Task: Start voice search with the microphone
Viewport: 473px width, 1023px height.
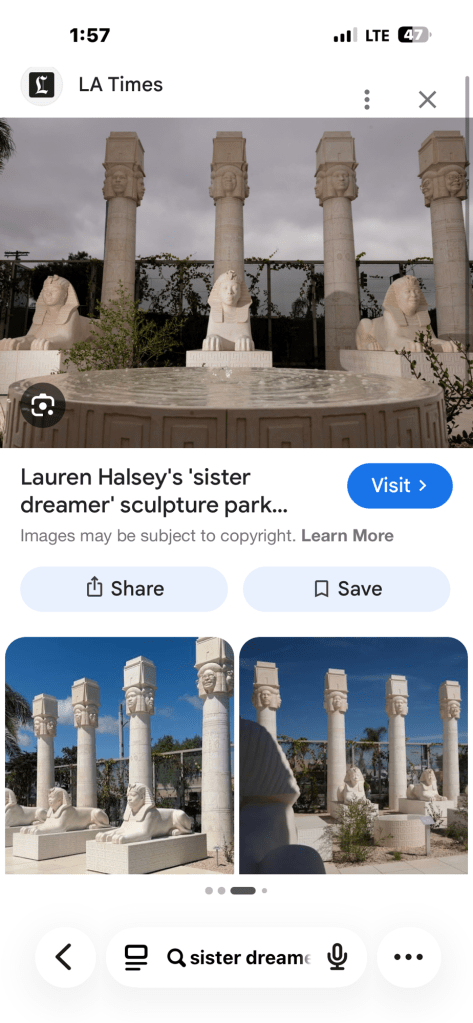Action: point(337,957)
